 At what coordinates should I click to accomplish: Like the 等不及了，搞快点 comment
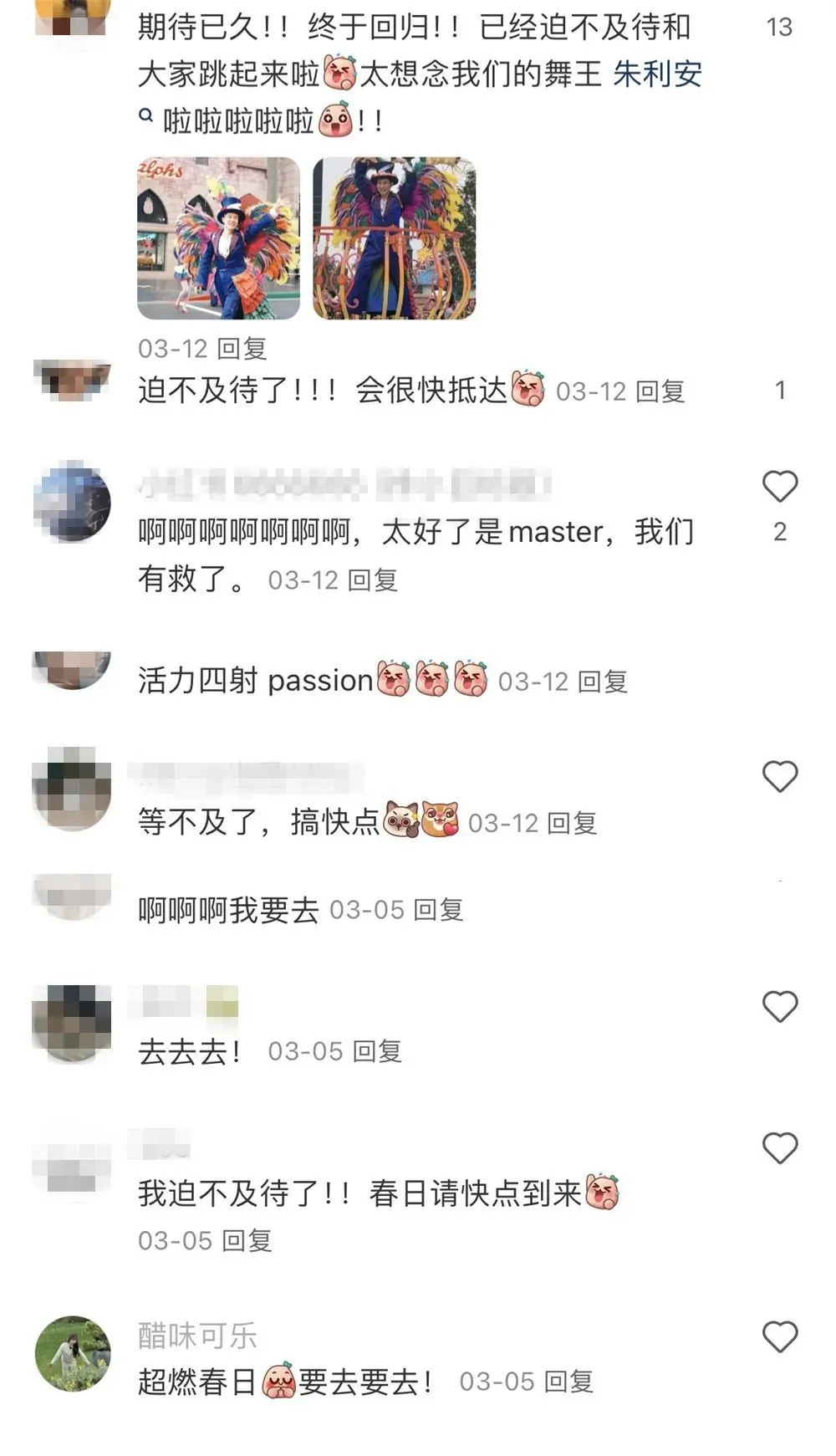click(780, 777)
